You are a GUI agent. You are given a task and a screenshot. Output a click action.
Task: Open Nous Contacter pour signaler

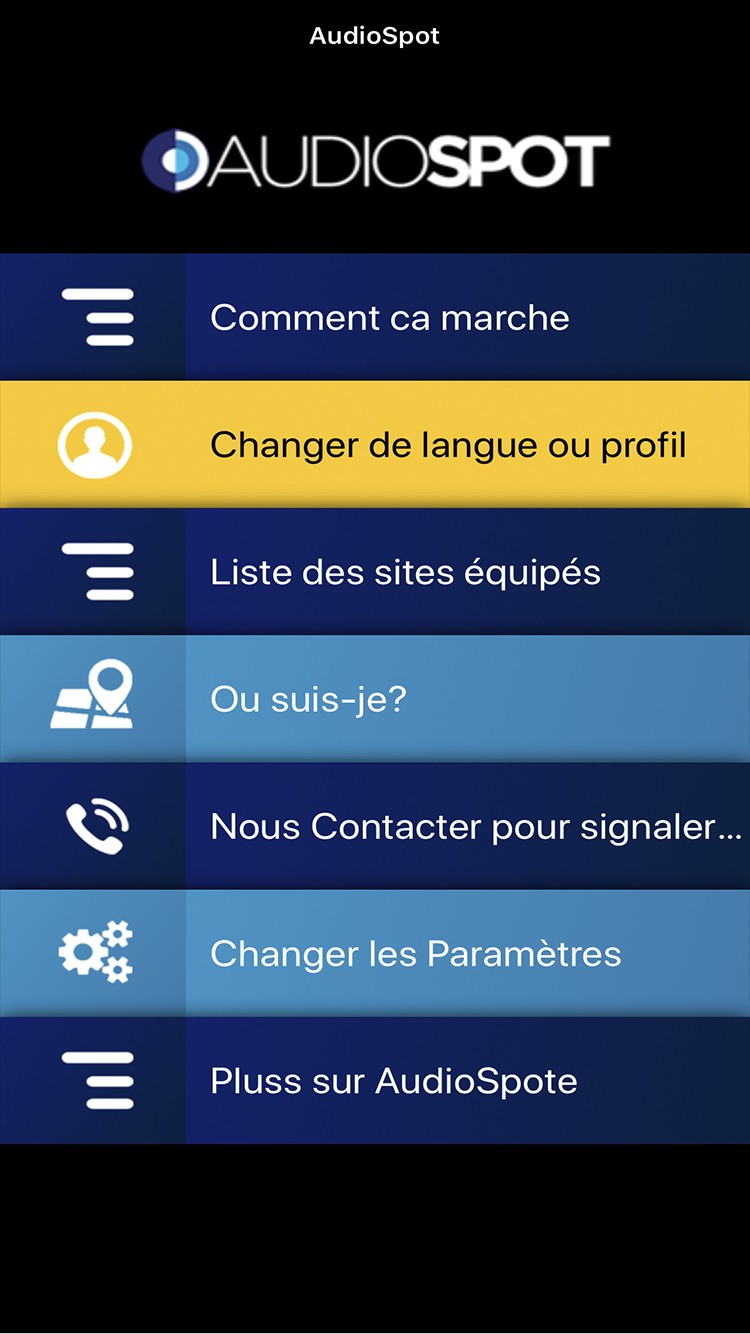point(375,826)
